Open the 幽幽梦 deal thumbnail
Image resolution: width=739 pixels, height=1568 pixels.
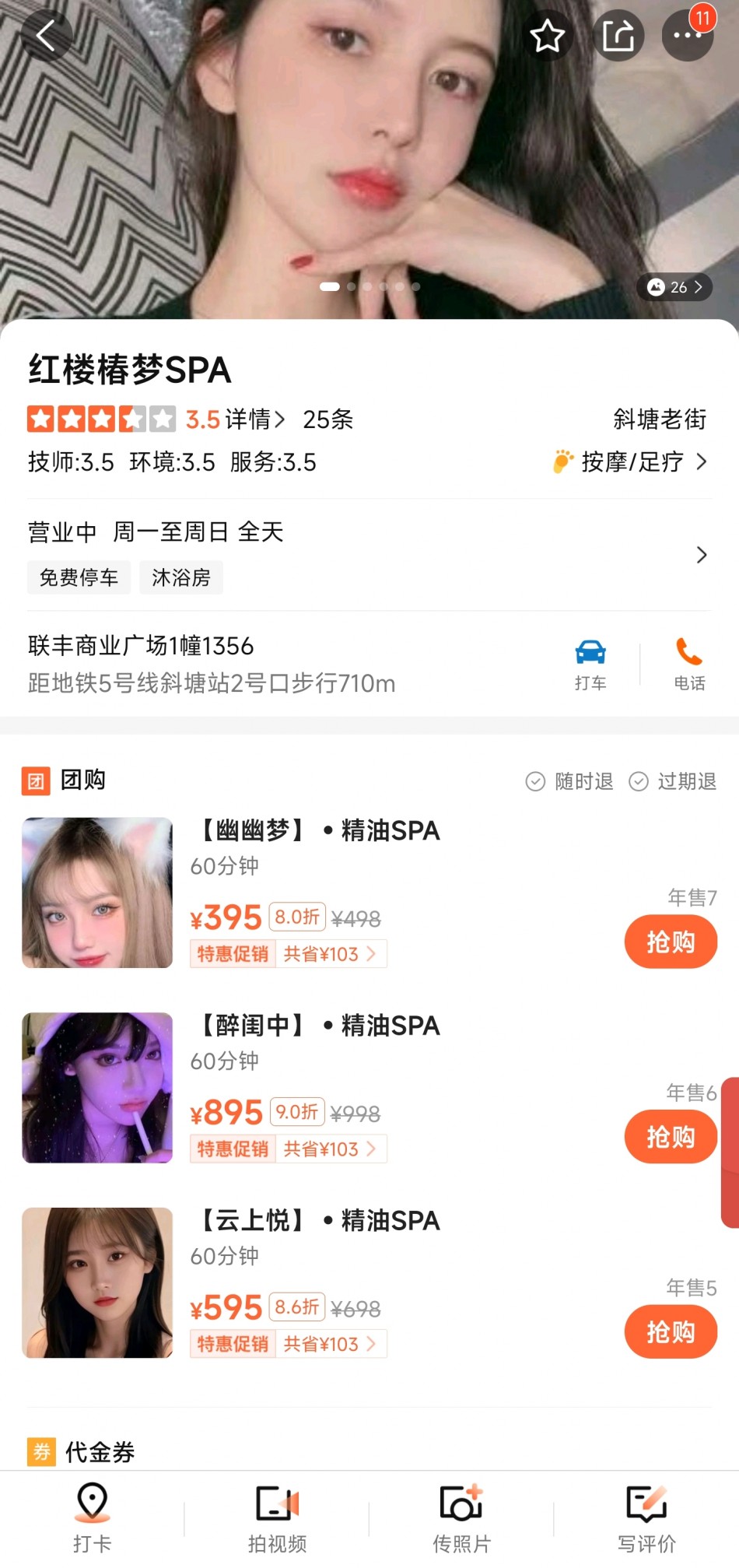point(97,893)
